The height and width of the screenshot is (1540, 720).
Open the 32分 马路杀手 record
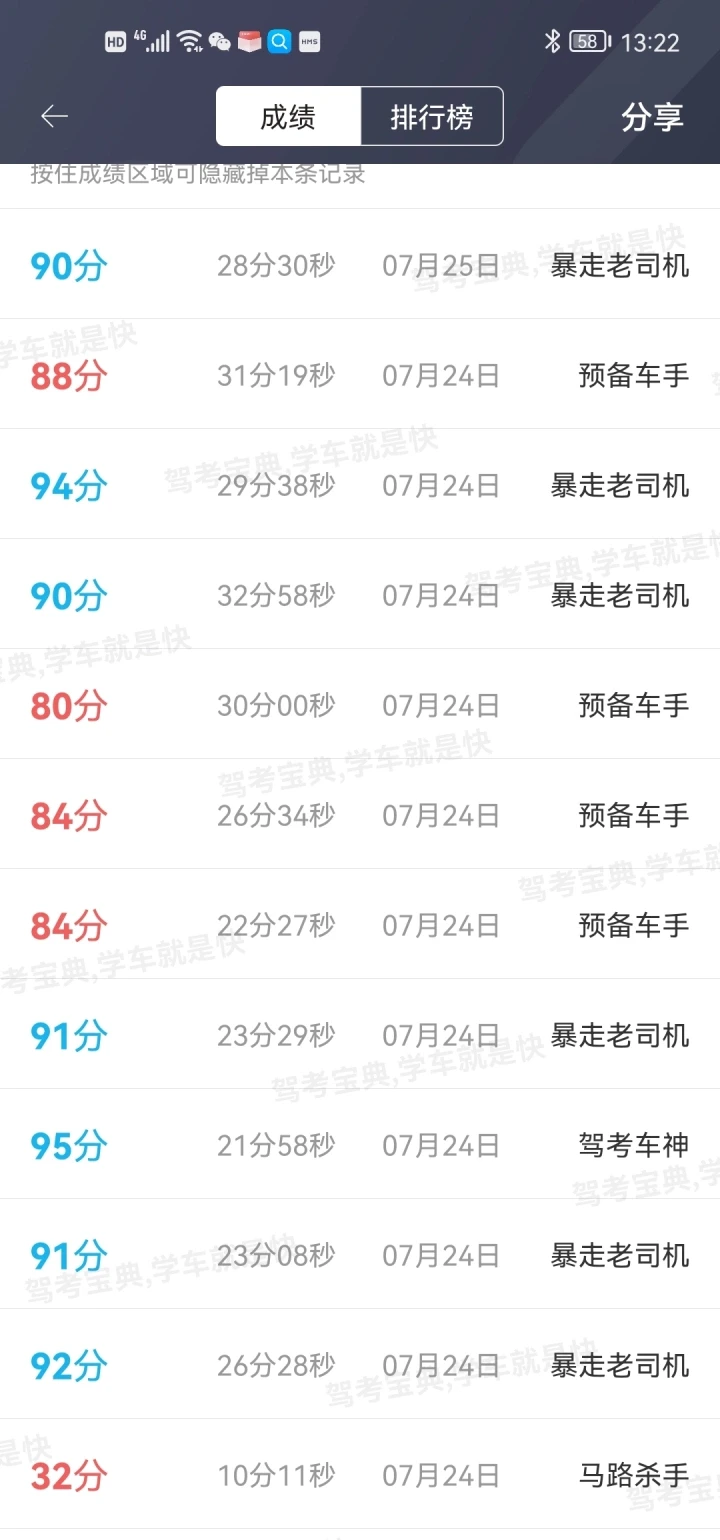click(360, 1474)
